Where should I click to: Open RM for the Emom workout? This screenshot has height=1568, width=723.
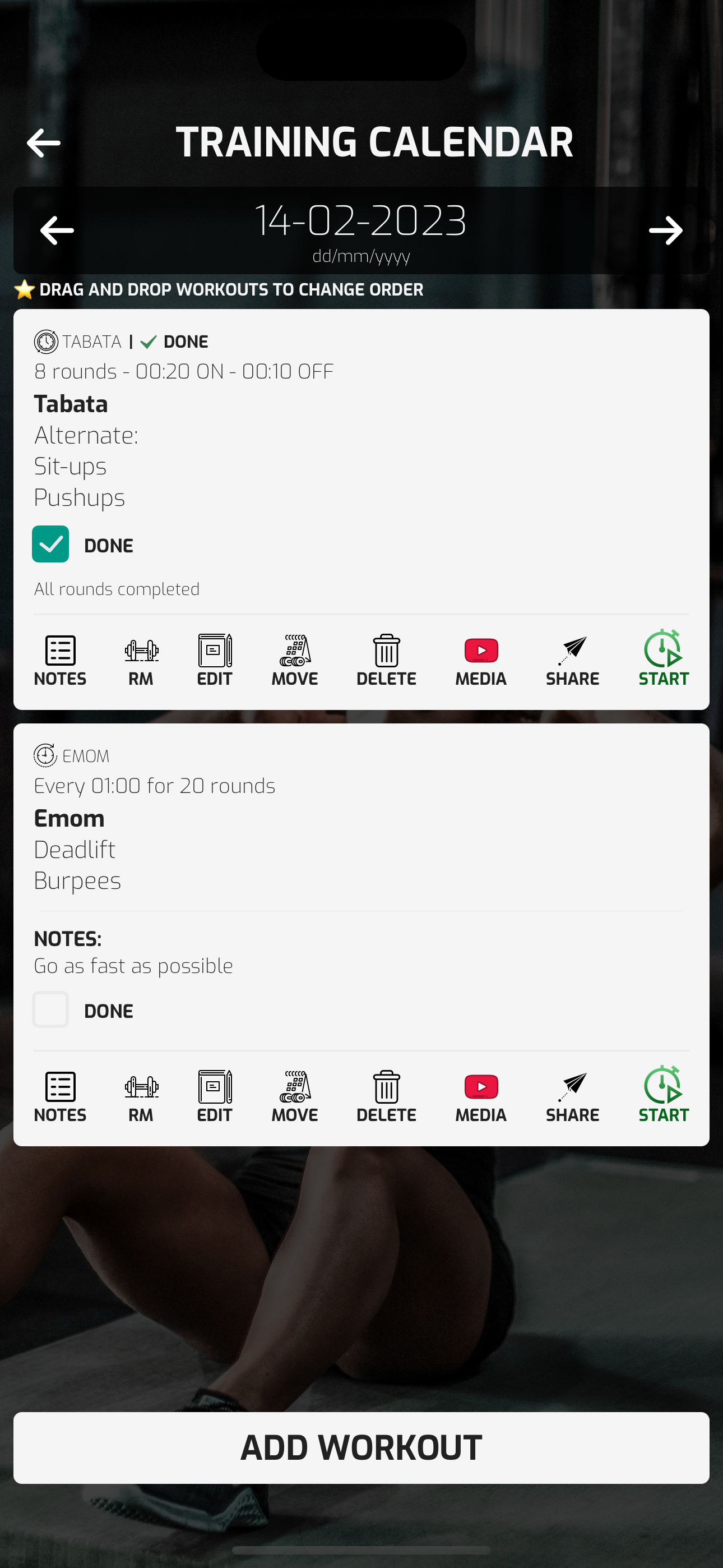coord(141,1096)
